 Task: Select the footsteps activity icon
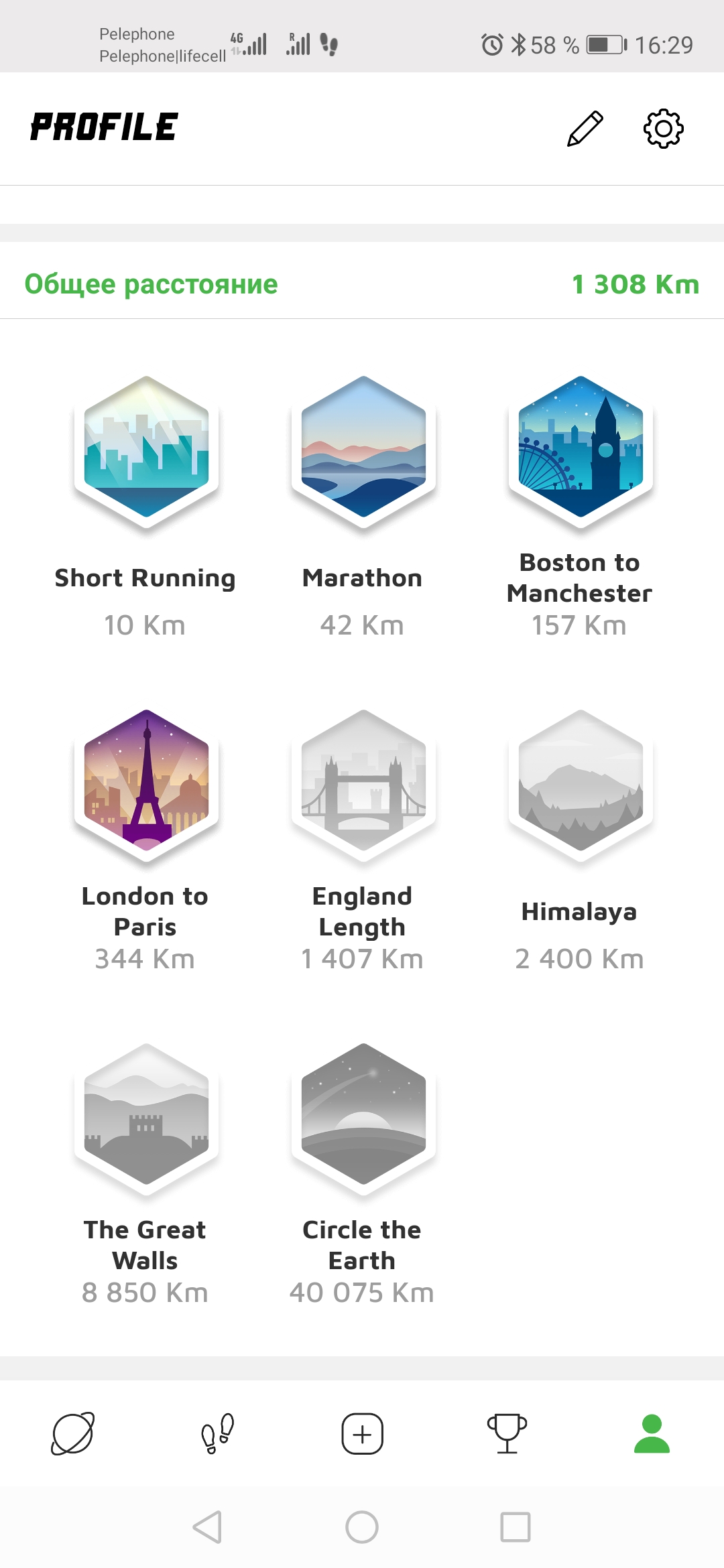[x=217, y=1433]
